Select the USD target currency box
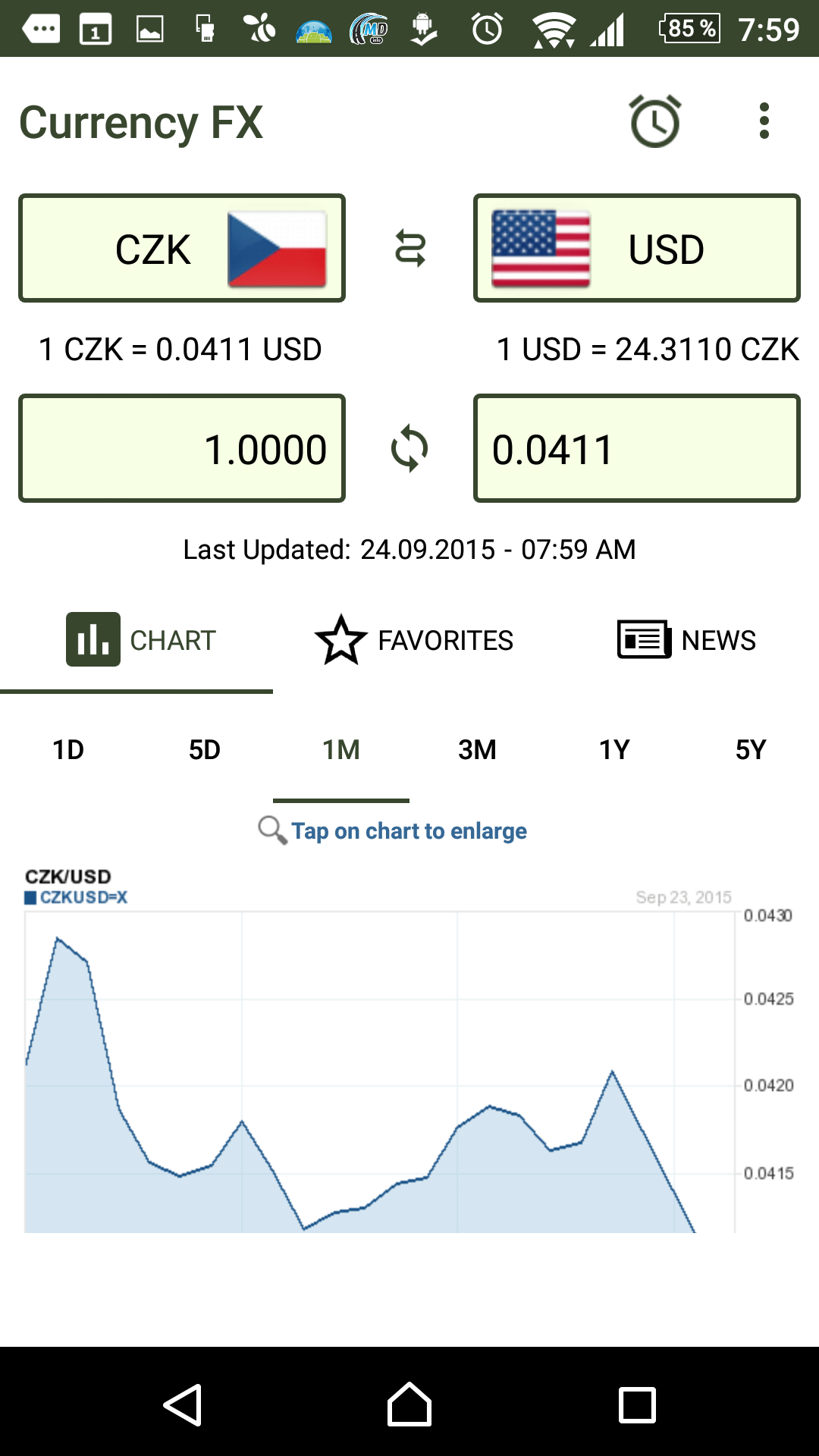 [x=637, y=248]
